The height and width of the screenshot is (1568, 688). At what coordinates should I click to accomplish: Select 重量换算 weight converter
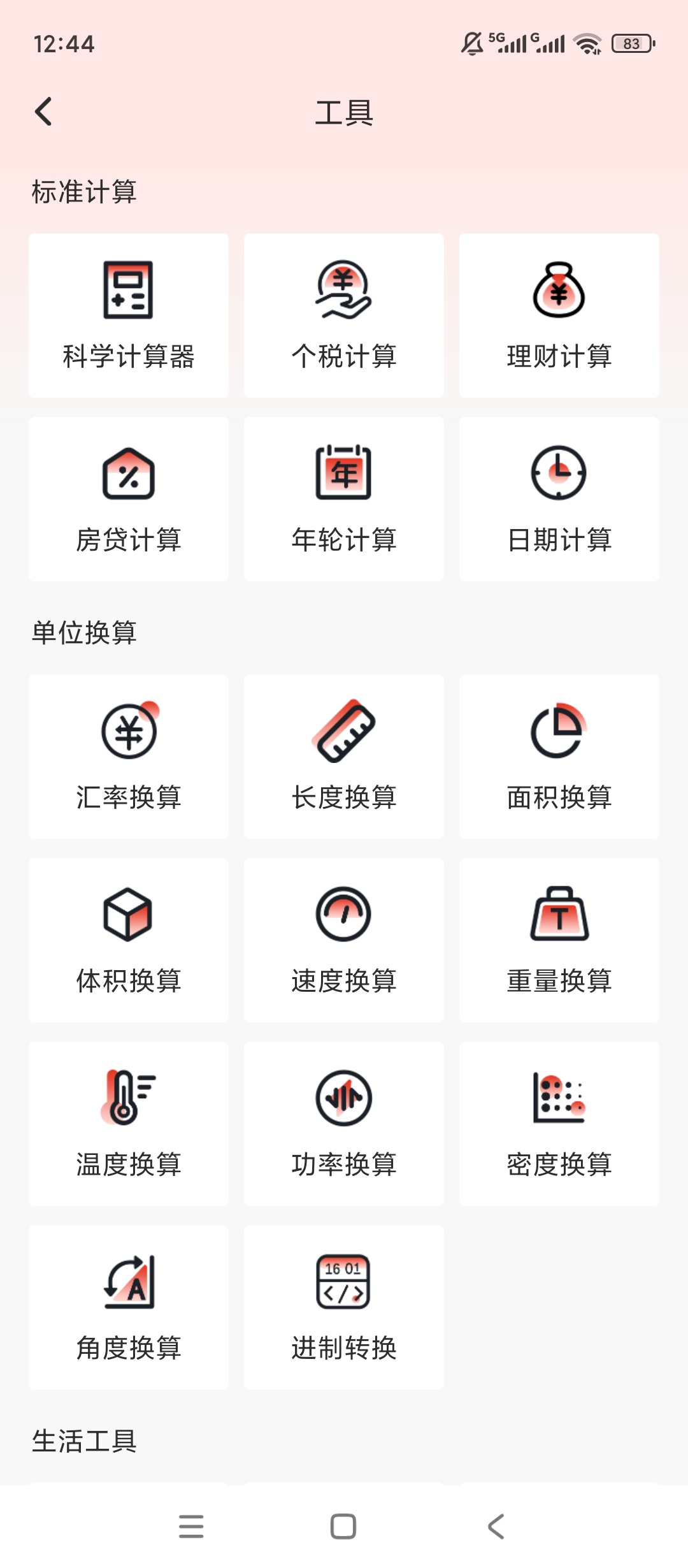[x=559, y=940]
